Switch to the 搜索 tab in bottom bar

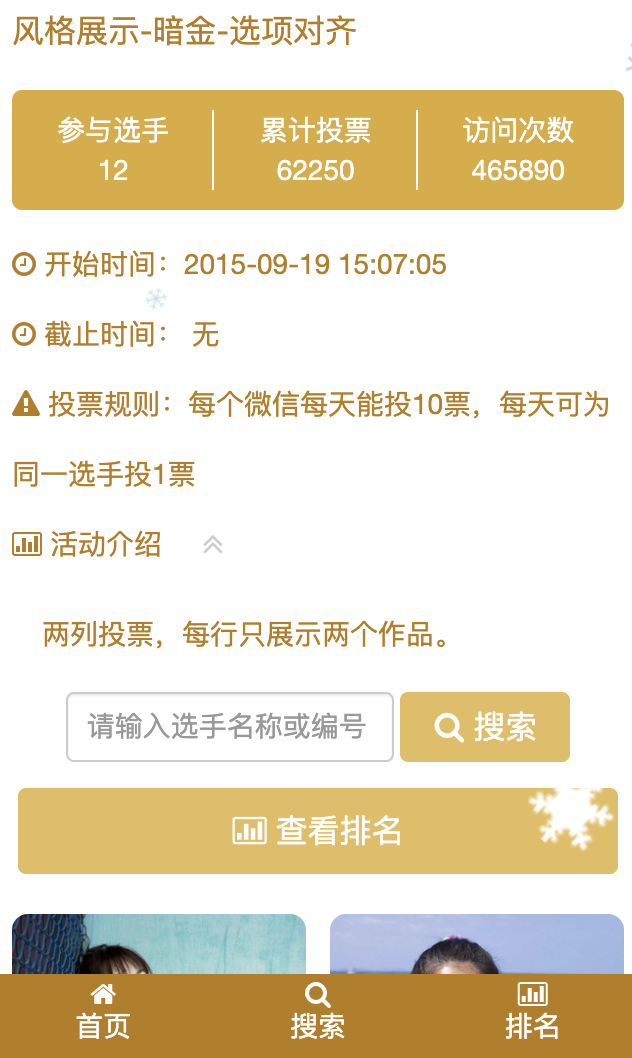[317, 1014]
